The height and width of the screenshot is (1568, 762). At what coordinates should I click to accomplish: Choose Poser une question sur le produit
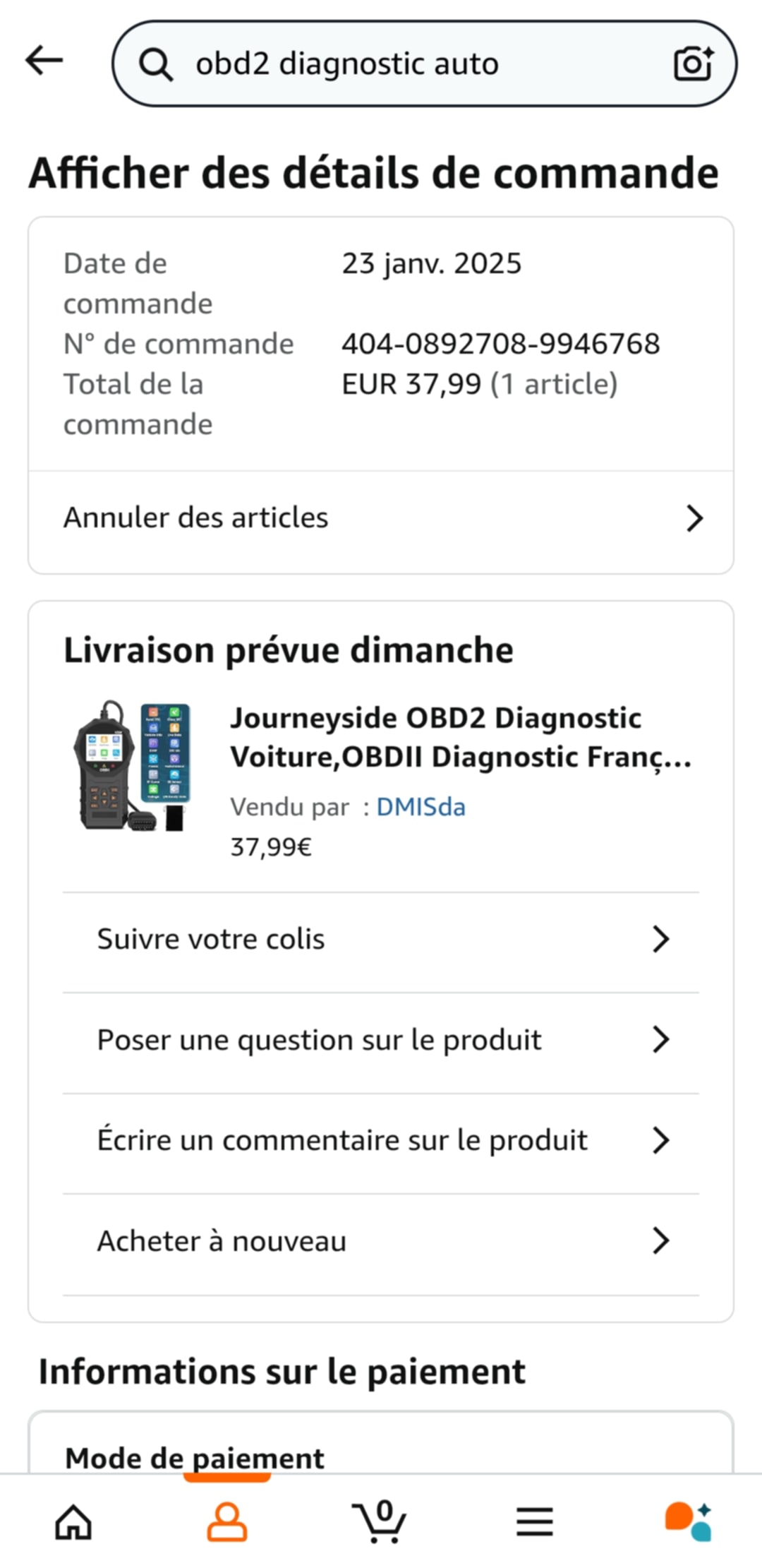tap(381, 1040)
